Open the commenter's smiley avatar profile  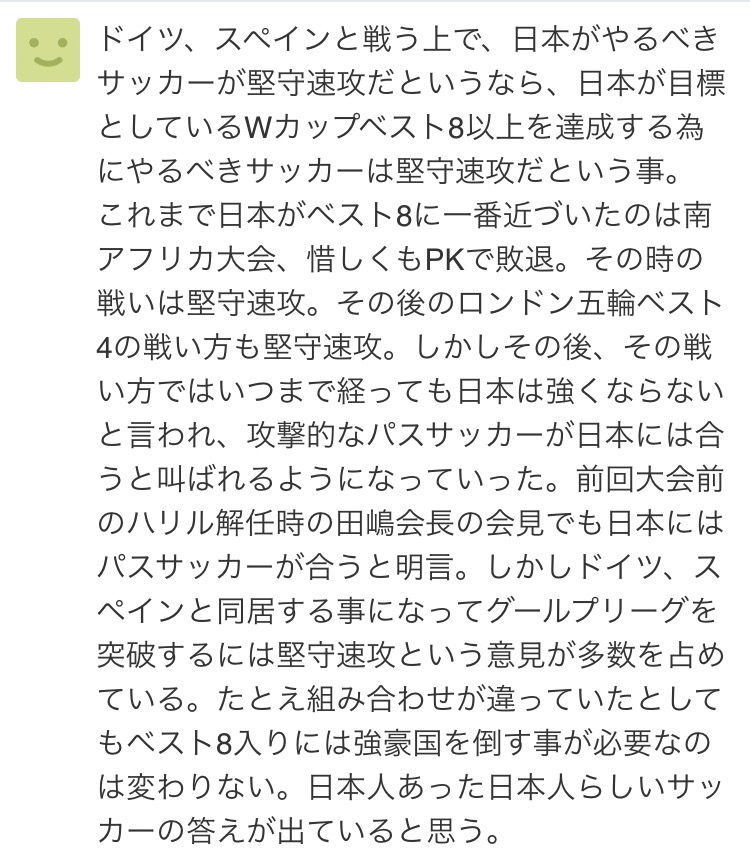point(47,50)
